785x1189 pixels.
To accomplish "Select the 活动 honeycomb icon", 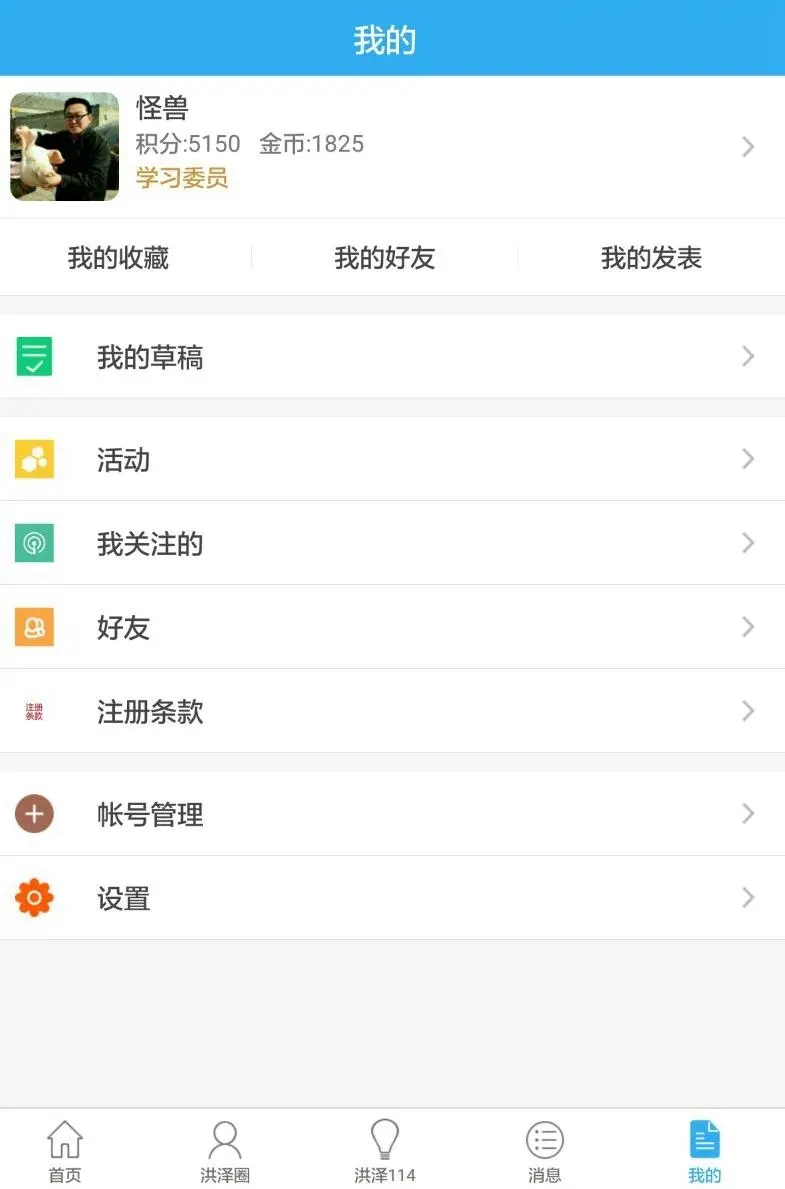I will [33, 459].
